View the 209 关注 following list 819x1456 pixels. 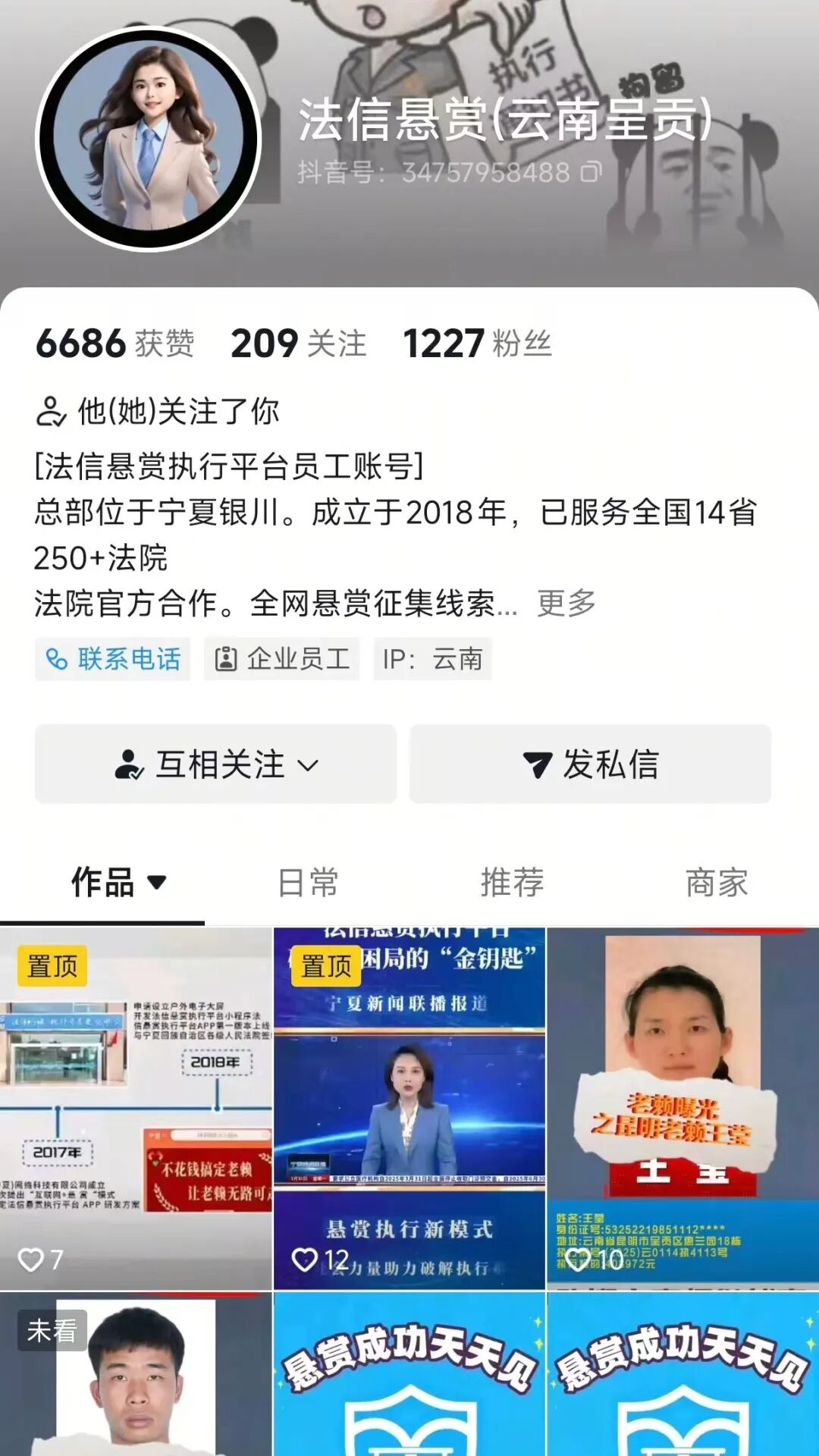[299, 344]
